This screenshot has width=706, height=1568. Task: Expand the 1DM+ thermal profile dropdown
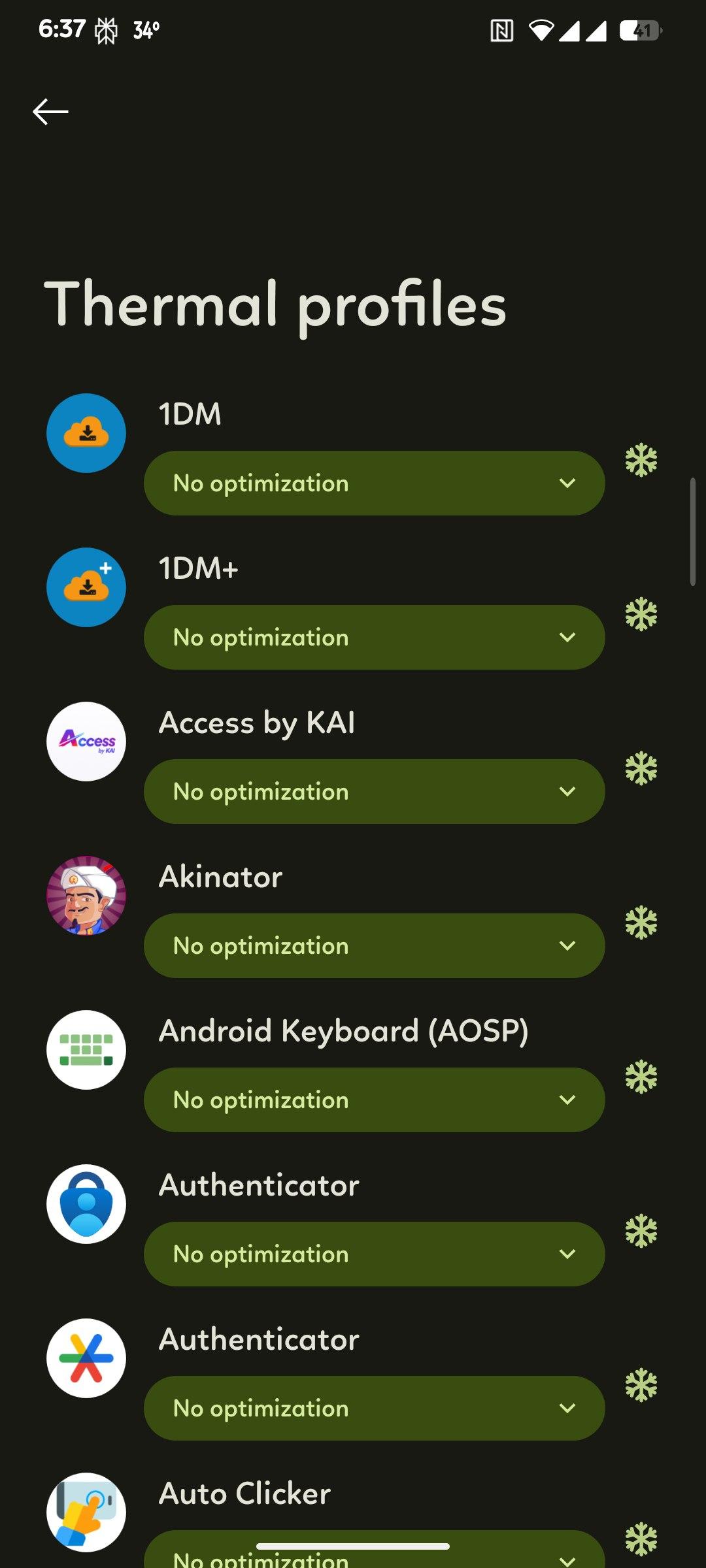click(x=374, y=638)
